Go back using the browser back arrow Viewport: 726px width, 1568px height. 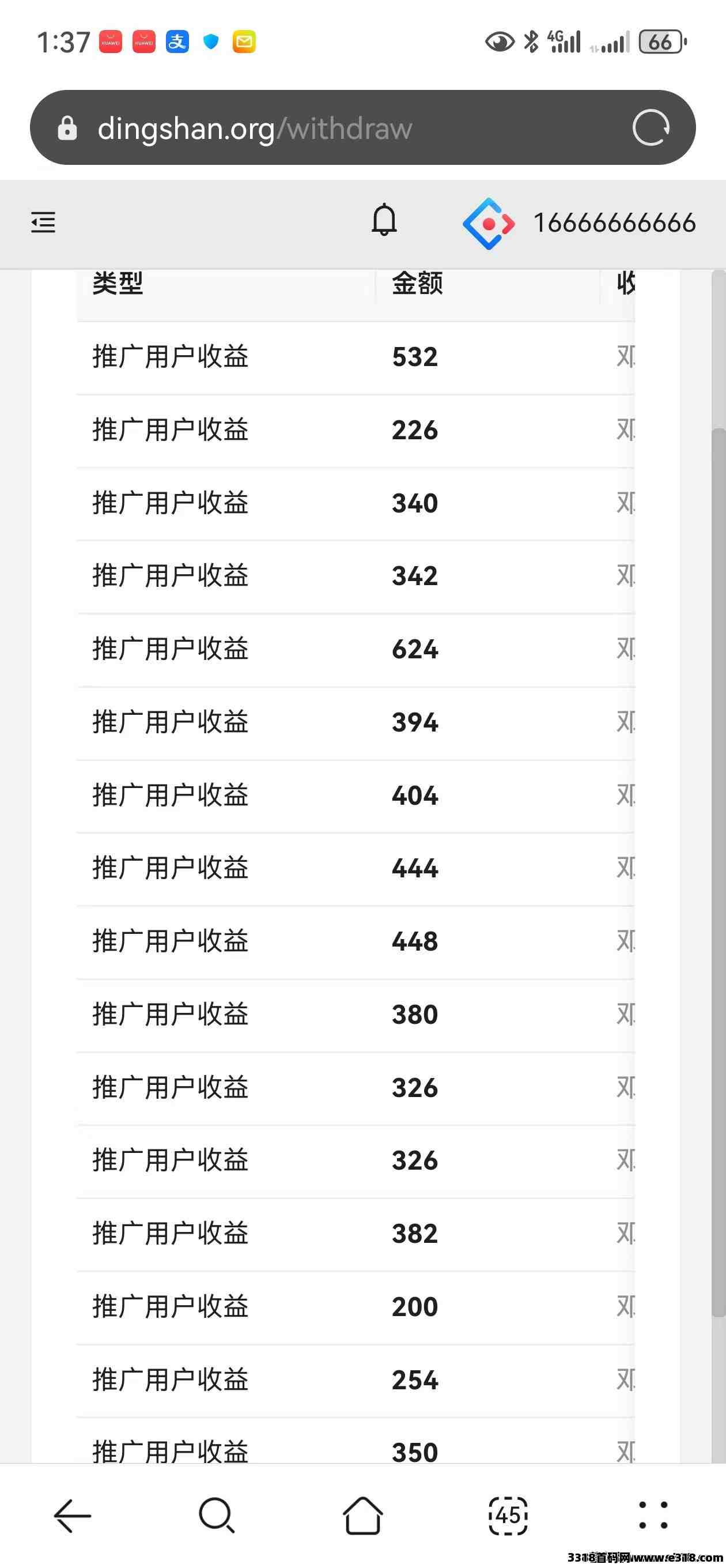coord(73,1515)
